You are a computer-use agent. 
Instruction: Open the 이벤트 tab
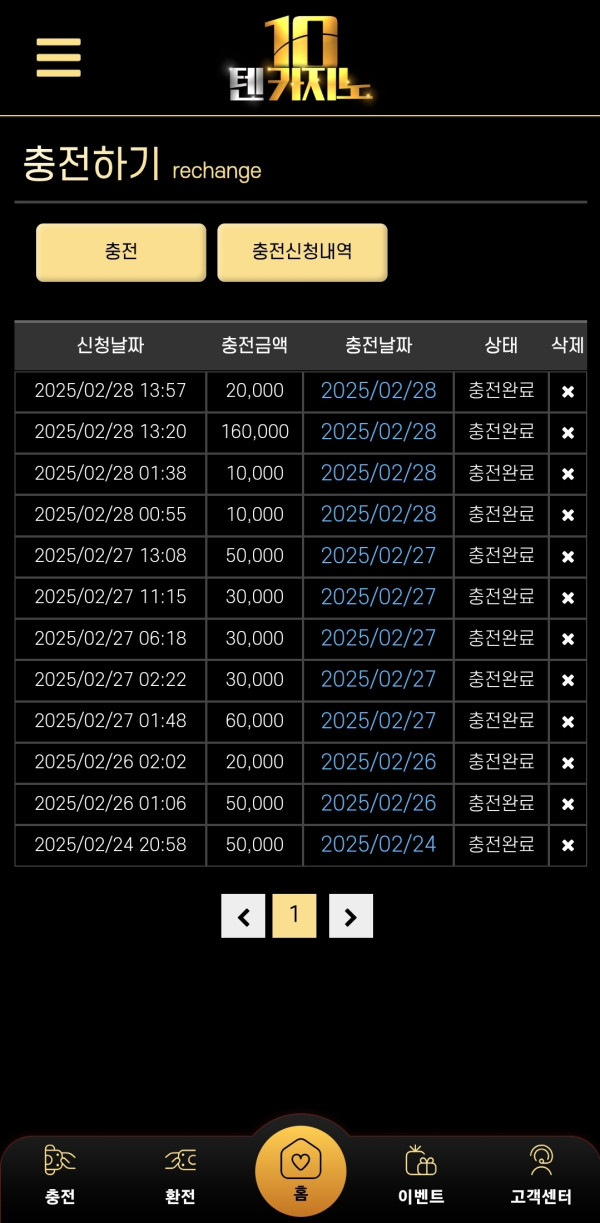pyautogui.click(x=421, y=1175)
